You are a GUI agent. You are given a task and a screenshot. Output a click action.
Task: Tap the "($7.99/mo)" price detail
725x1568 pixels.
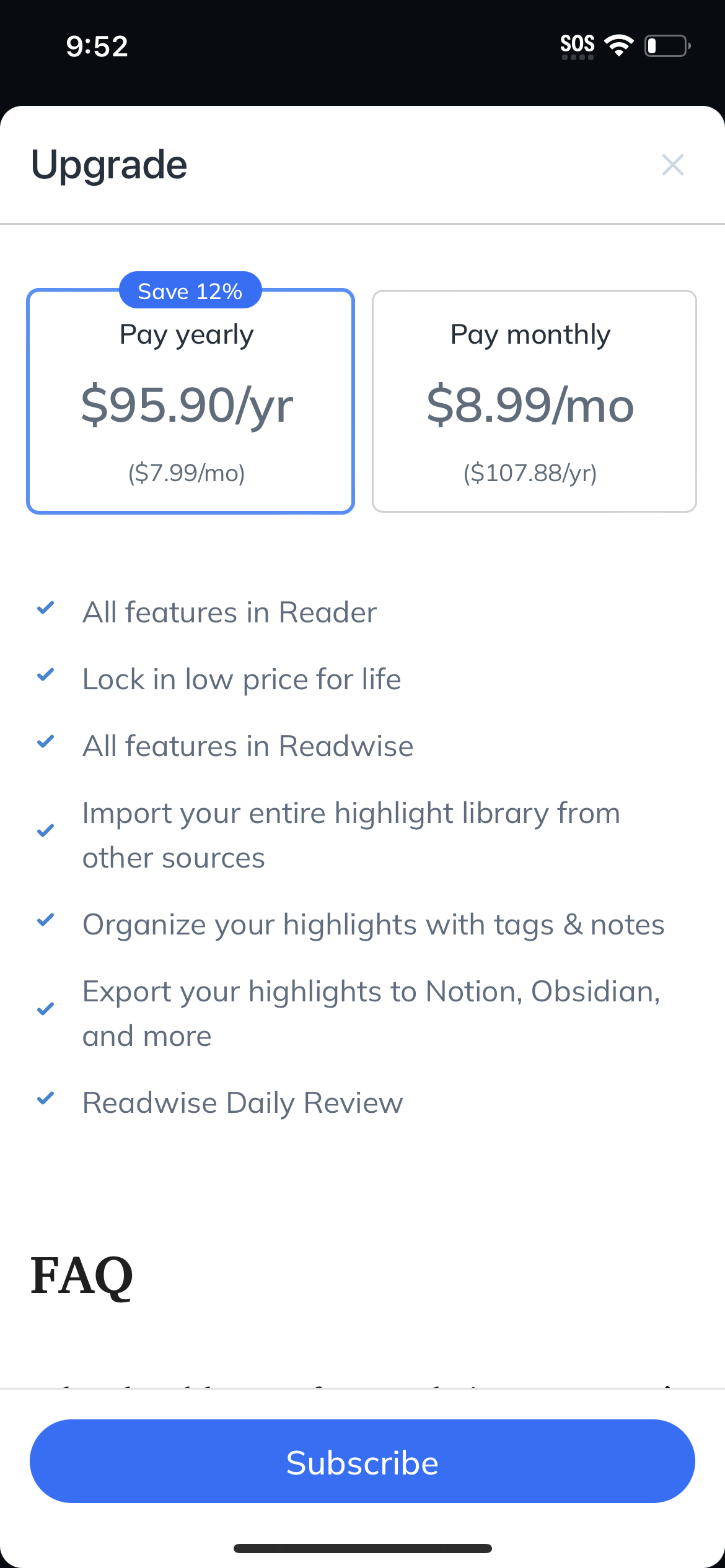187,473
